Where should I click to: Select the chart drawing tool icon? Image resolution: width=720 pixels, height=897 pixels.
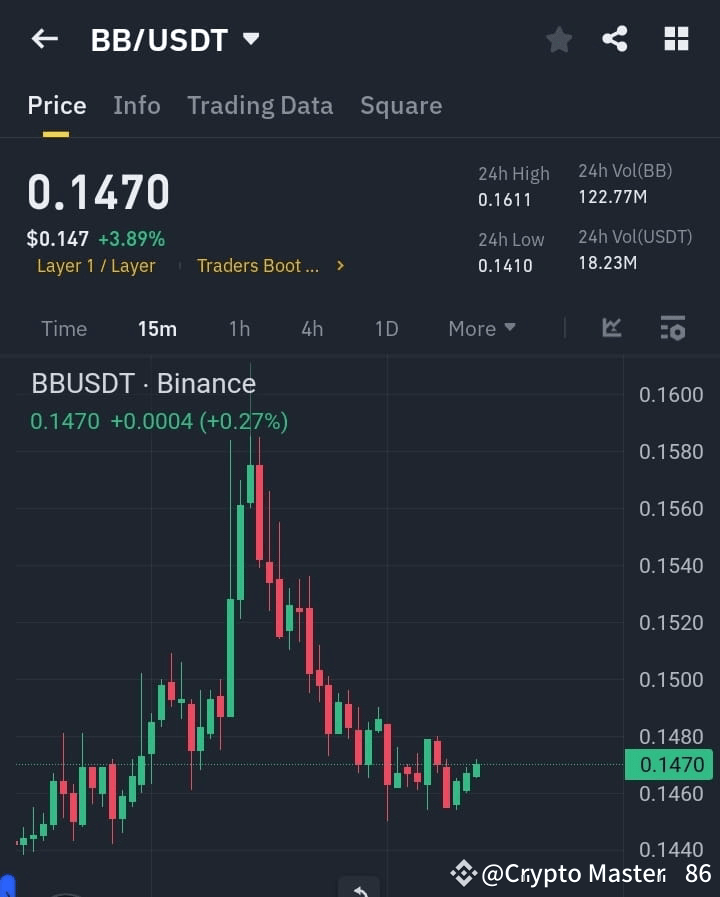click(x=611, y=328)
